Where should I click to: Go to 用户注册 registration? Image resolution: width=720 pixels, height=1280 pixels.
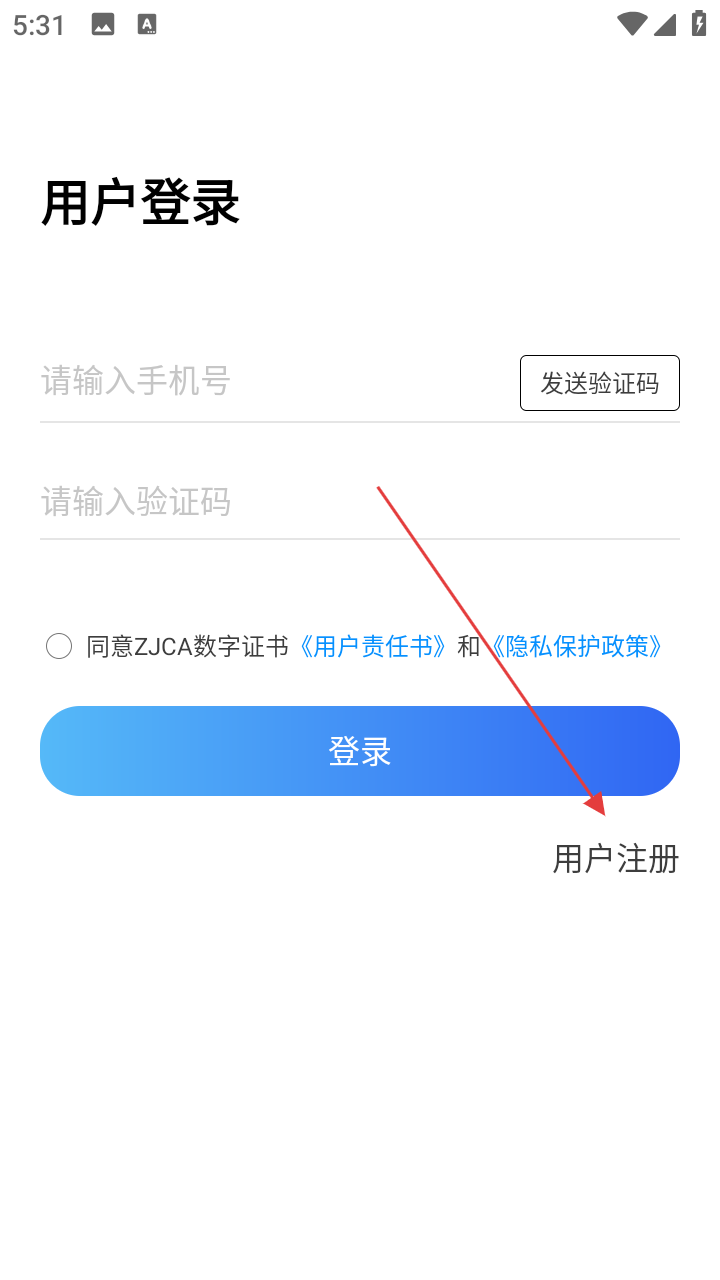pos(616,858)
